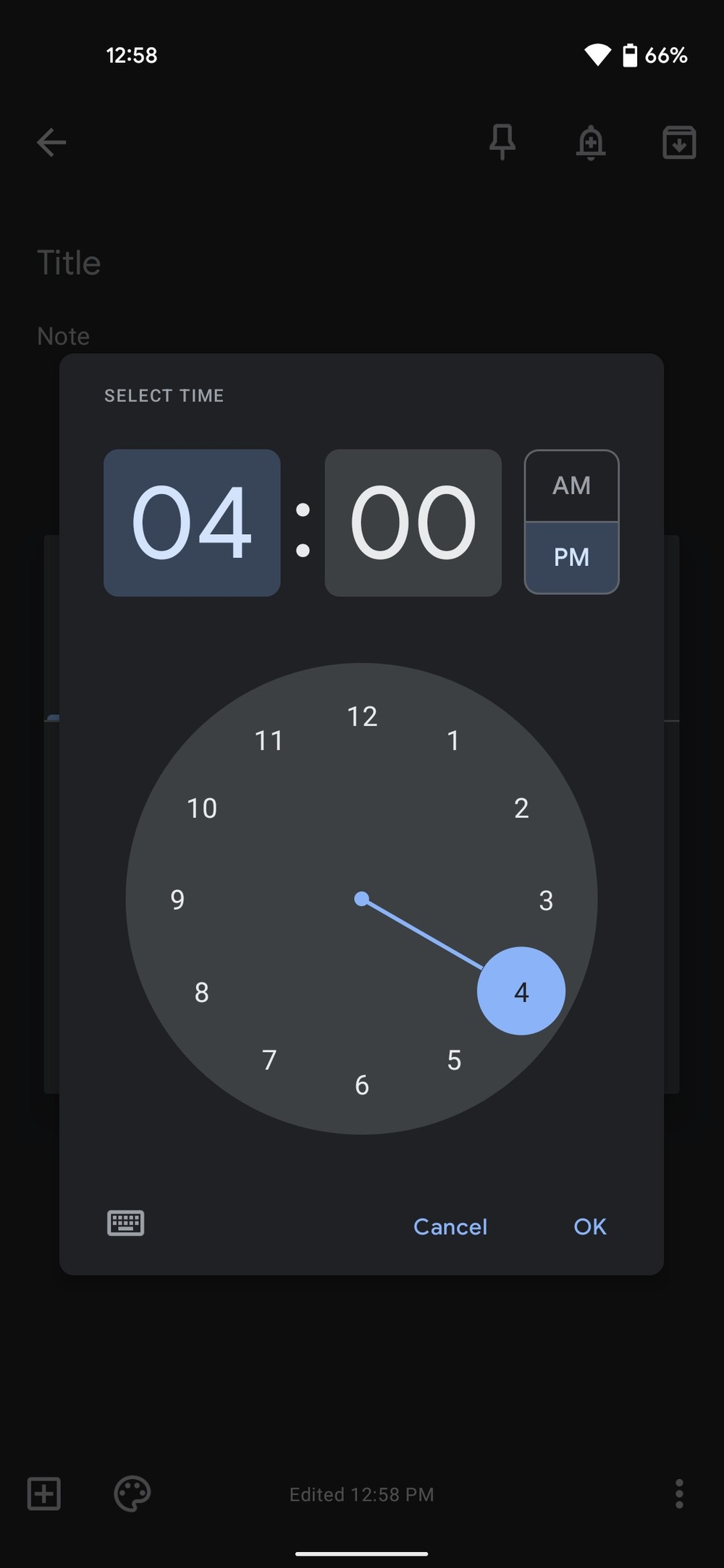Image resolution: width=724 pixels, height=1568 pixels.
Task: Pick 11 on the clock dial
Action: [x=269, y=740]
